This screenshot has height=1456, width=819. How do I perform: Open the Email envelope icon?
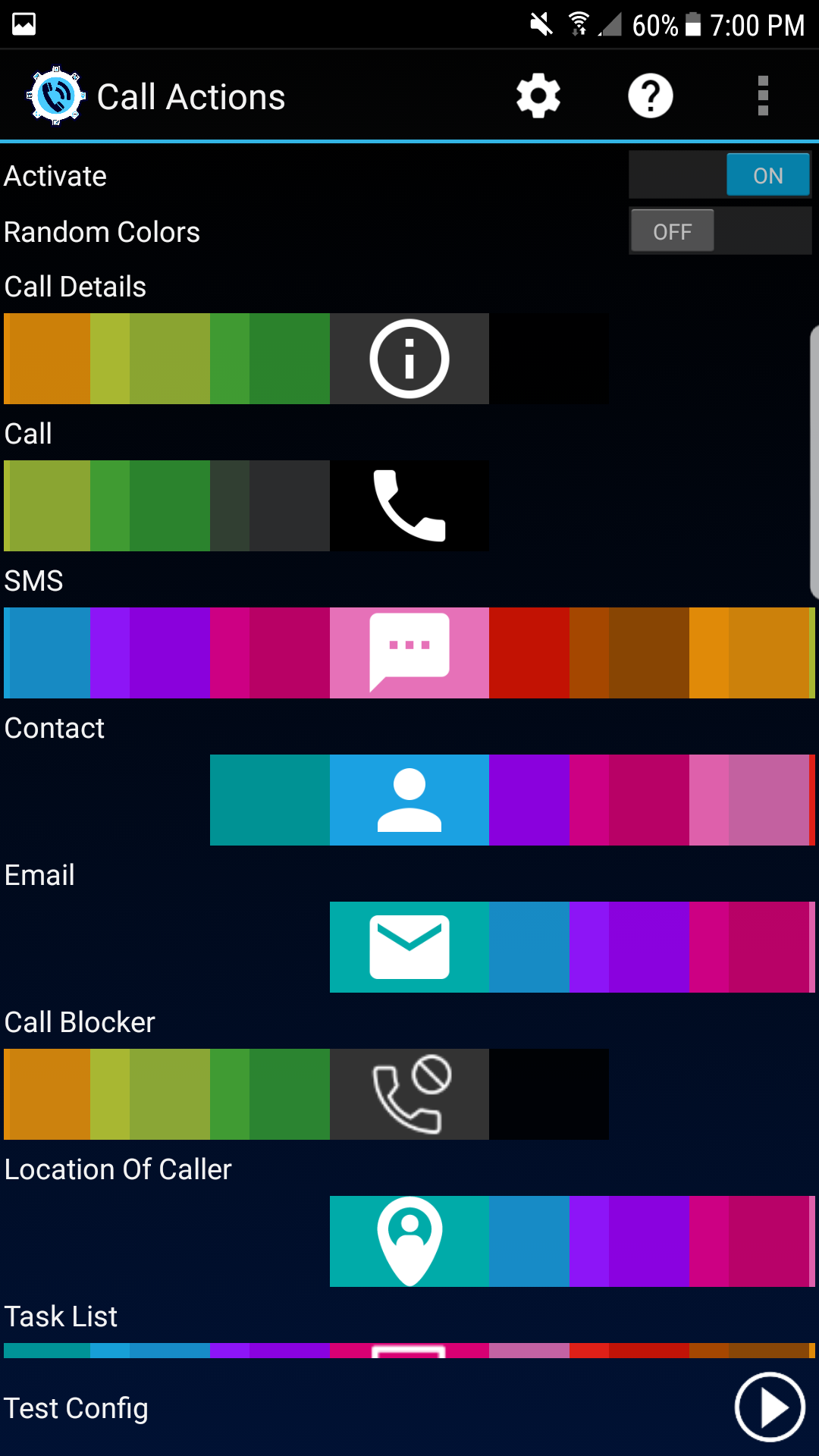(409, 946)
